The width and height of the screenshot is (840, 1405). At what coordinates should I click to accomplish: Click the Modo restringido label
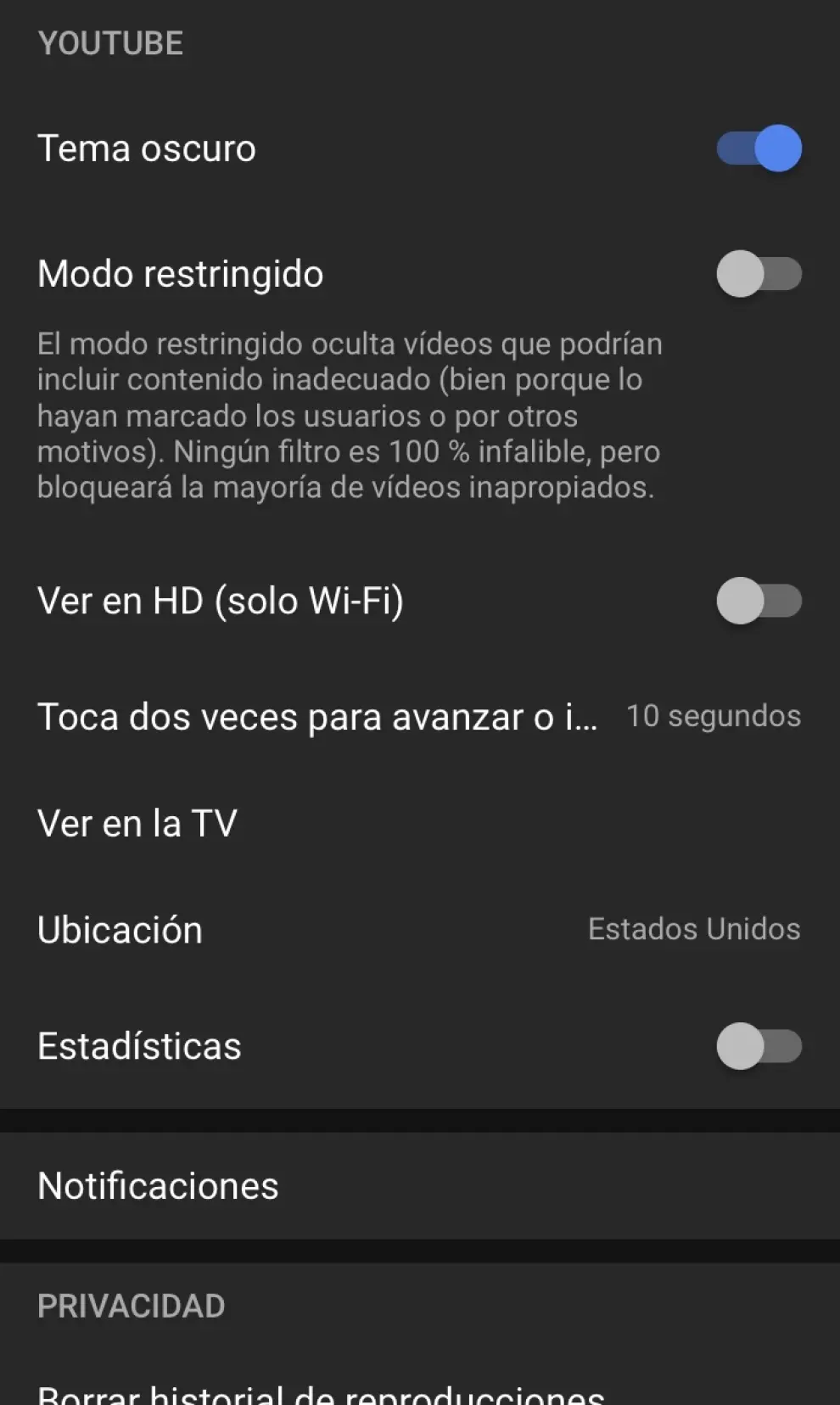click(180, 273)
